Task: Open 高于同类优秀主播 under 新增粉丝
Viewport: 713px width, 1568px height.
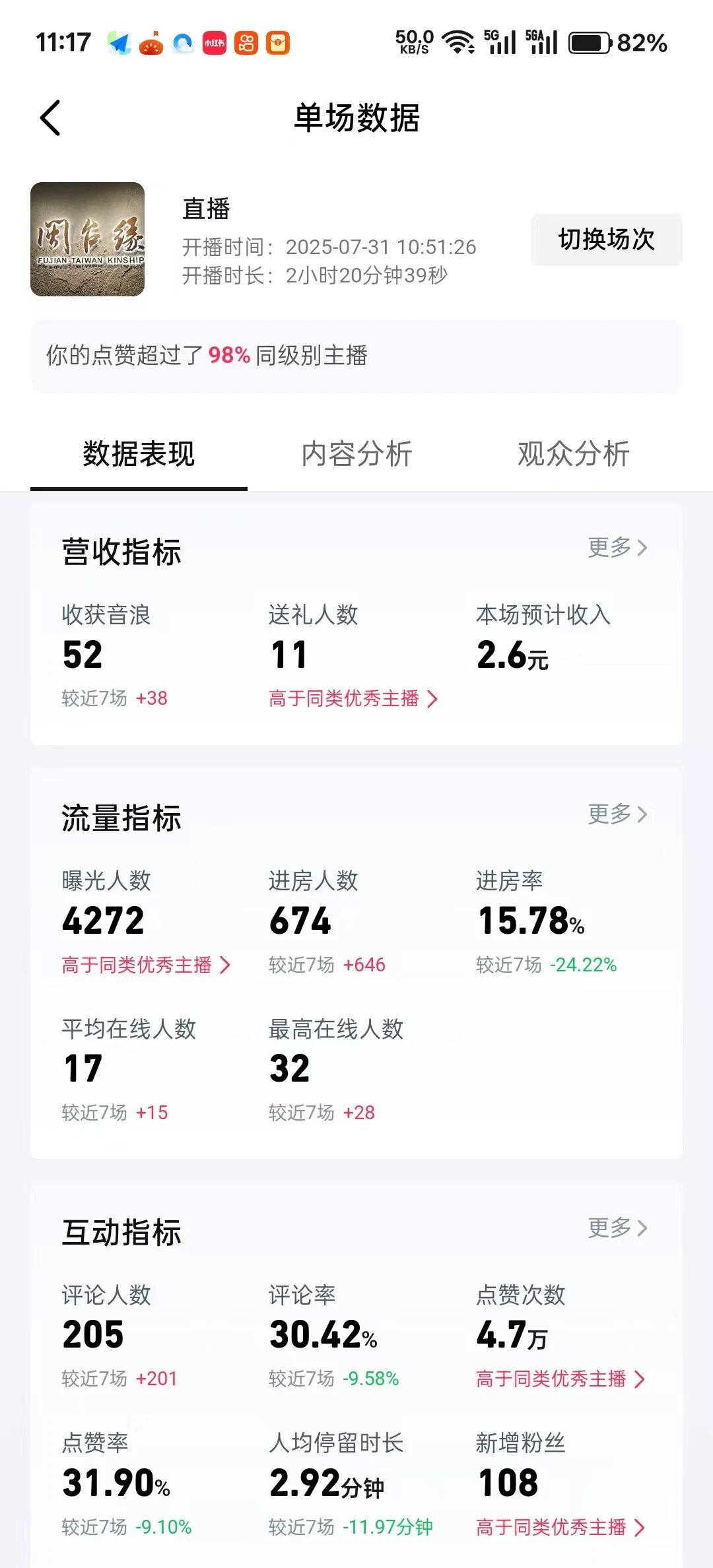Action: point(560,1527)
